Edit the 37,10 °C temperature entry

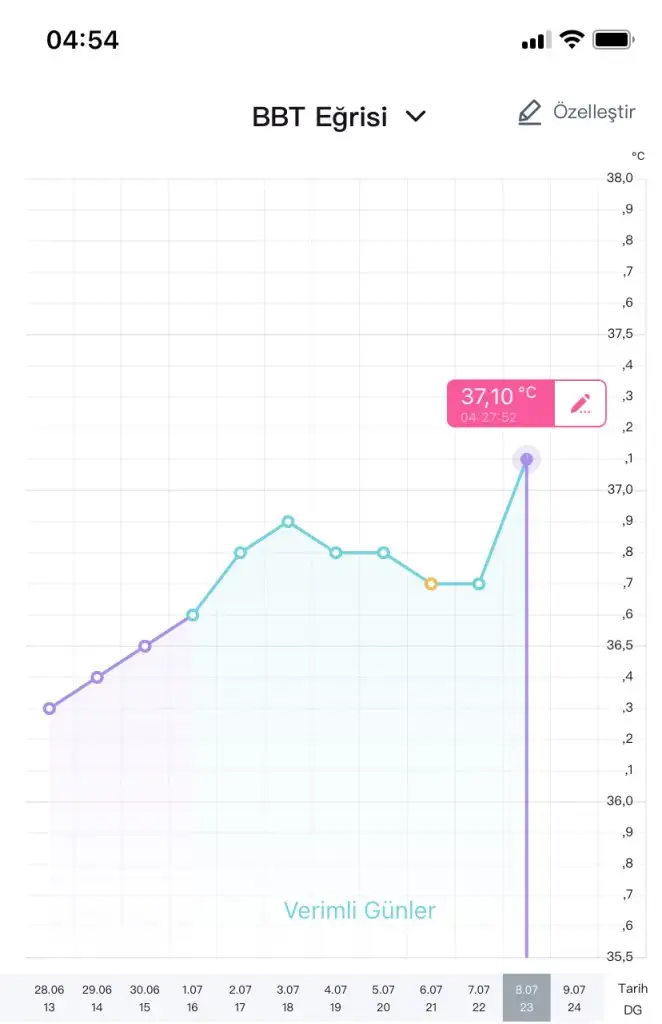pyautogui.click(x=580, y=403)
